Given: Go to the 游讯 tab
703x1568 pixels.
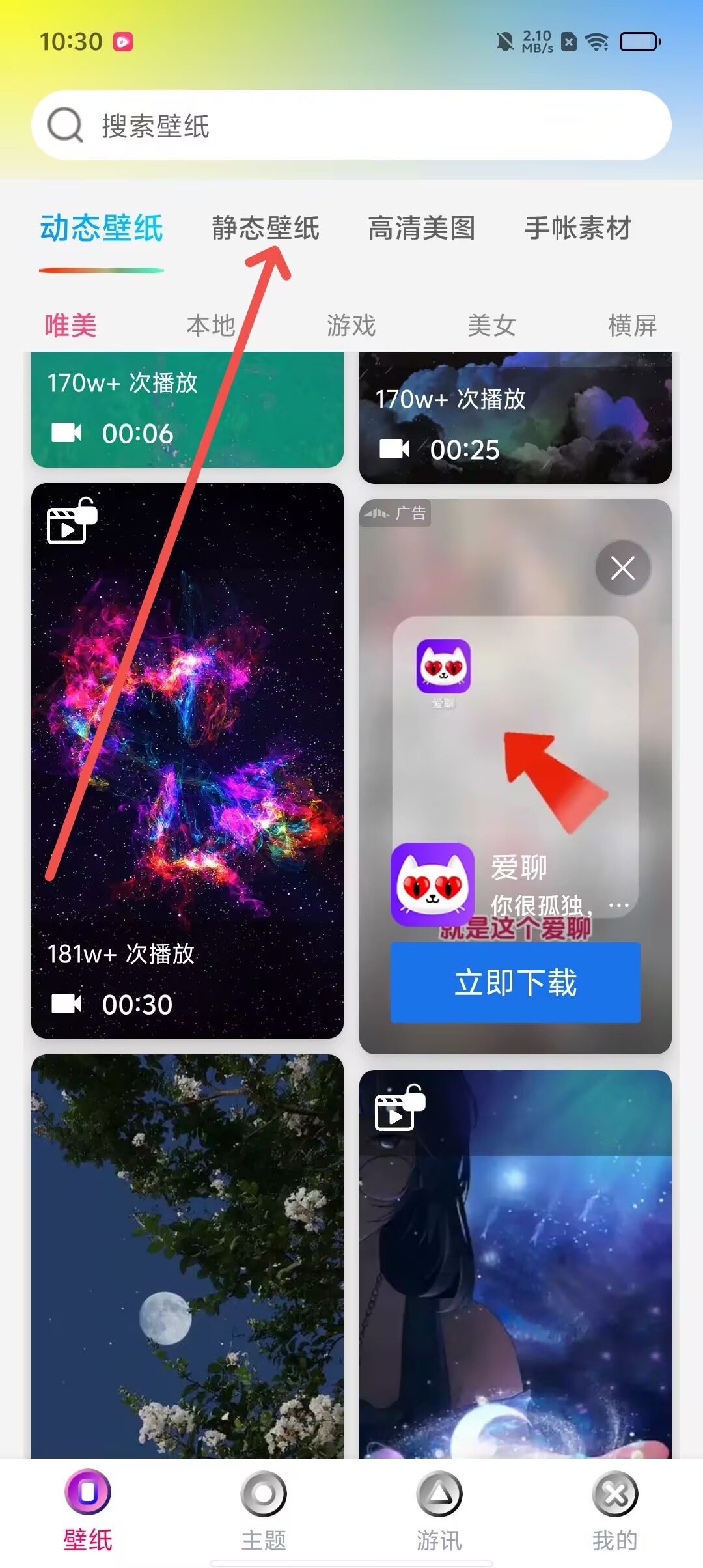Looking at the screenshot, I should 439,1511.
